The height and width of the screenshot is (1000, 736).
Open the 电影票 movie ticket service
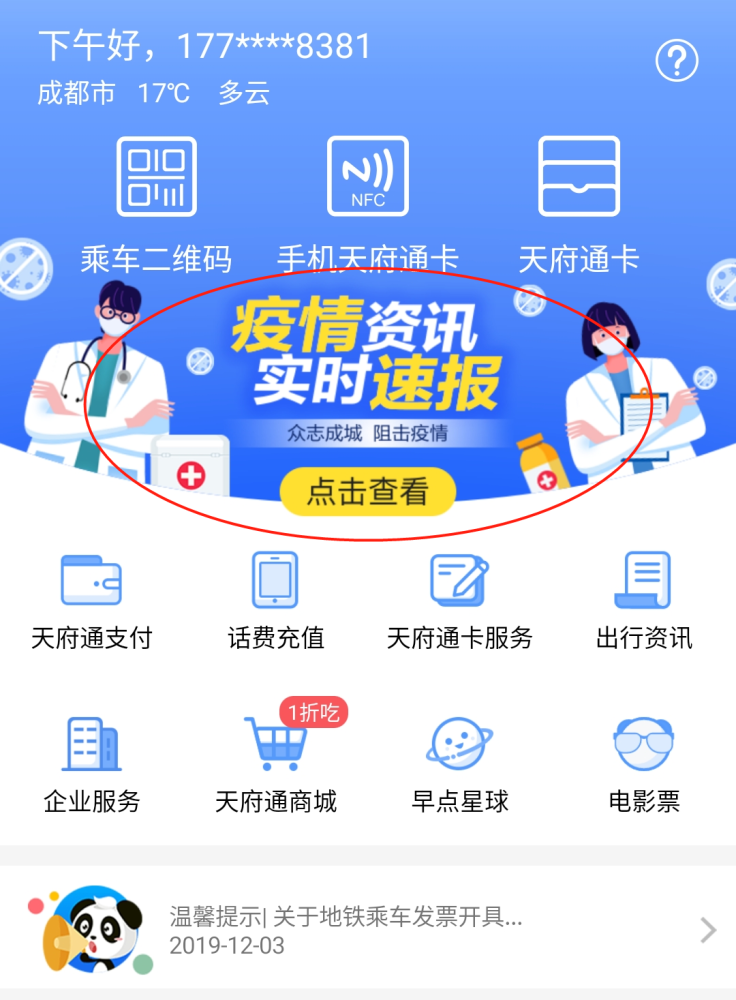643,760
